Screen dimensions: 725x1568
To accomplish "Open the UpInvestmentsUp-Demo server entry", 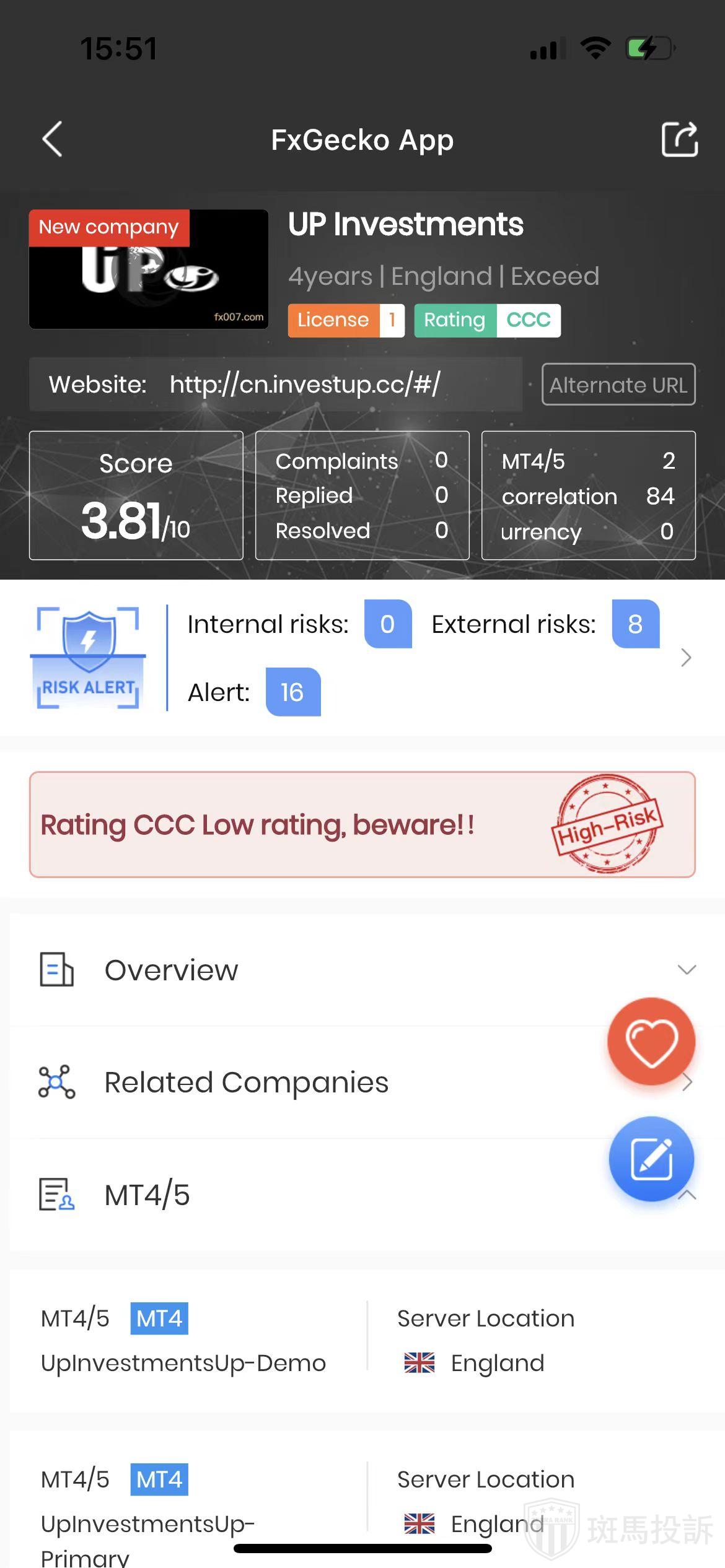I will click(x=183, y=1363).
